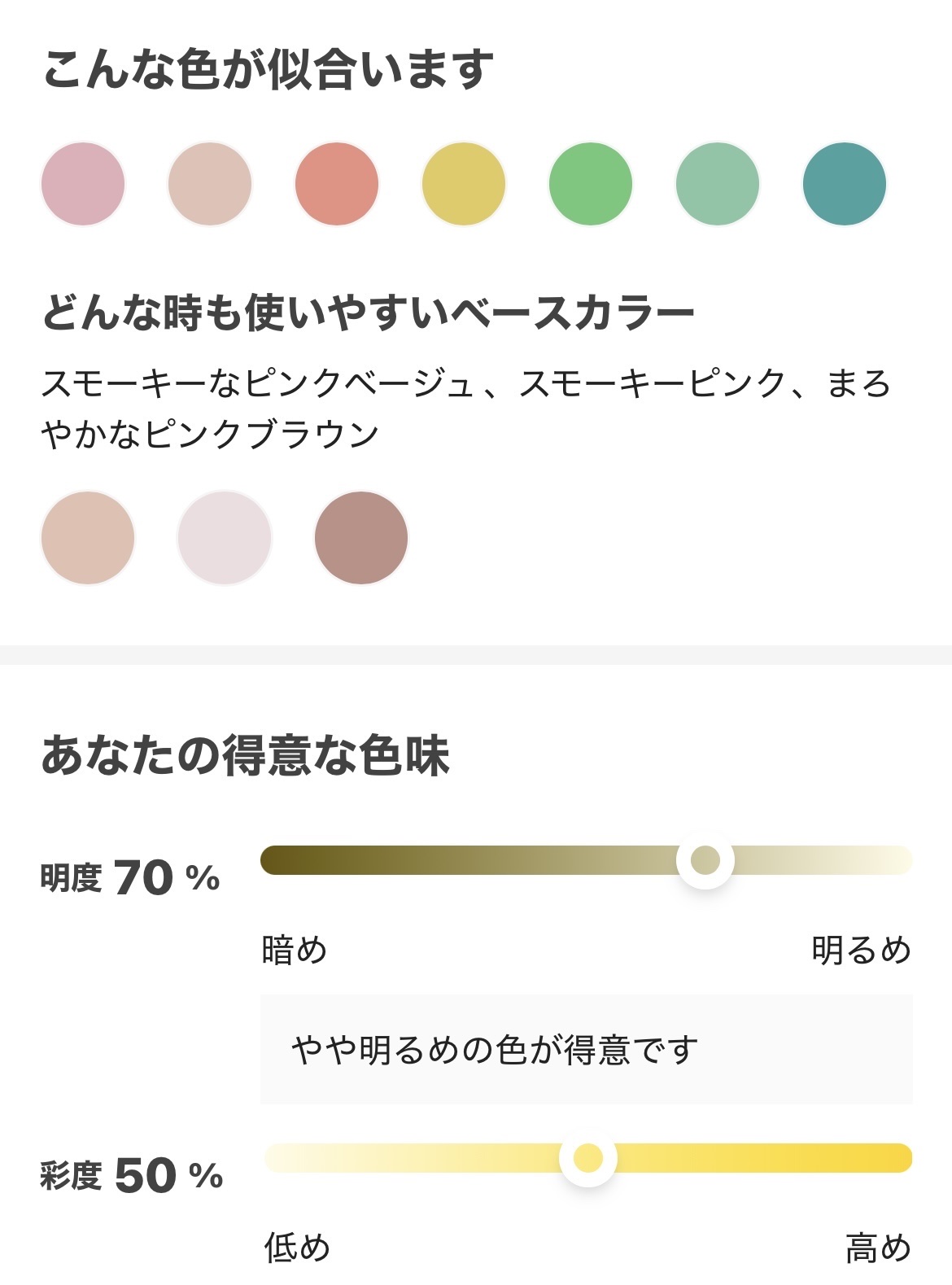Click the bright green color circle

[591, 183]
